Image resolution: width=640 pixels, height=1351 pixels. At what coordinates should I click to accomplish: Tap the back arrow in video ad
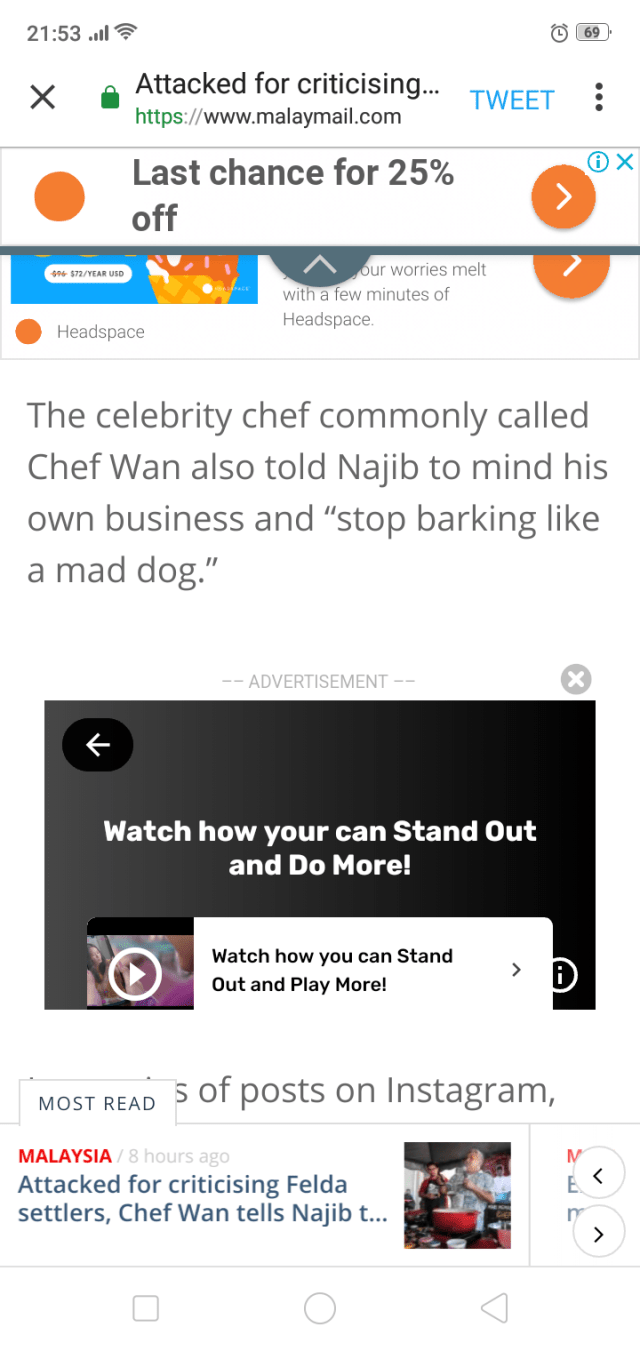click(98, 744)
